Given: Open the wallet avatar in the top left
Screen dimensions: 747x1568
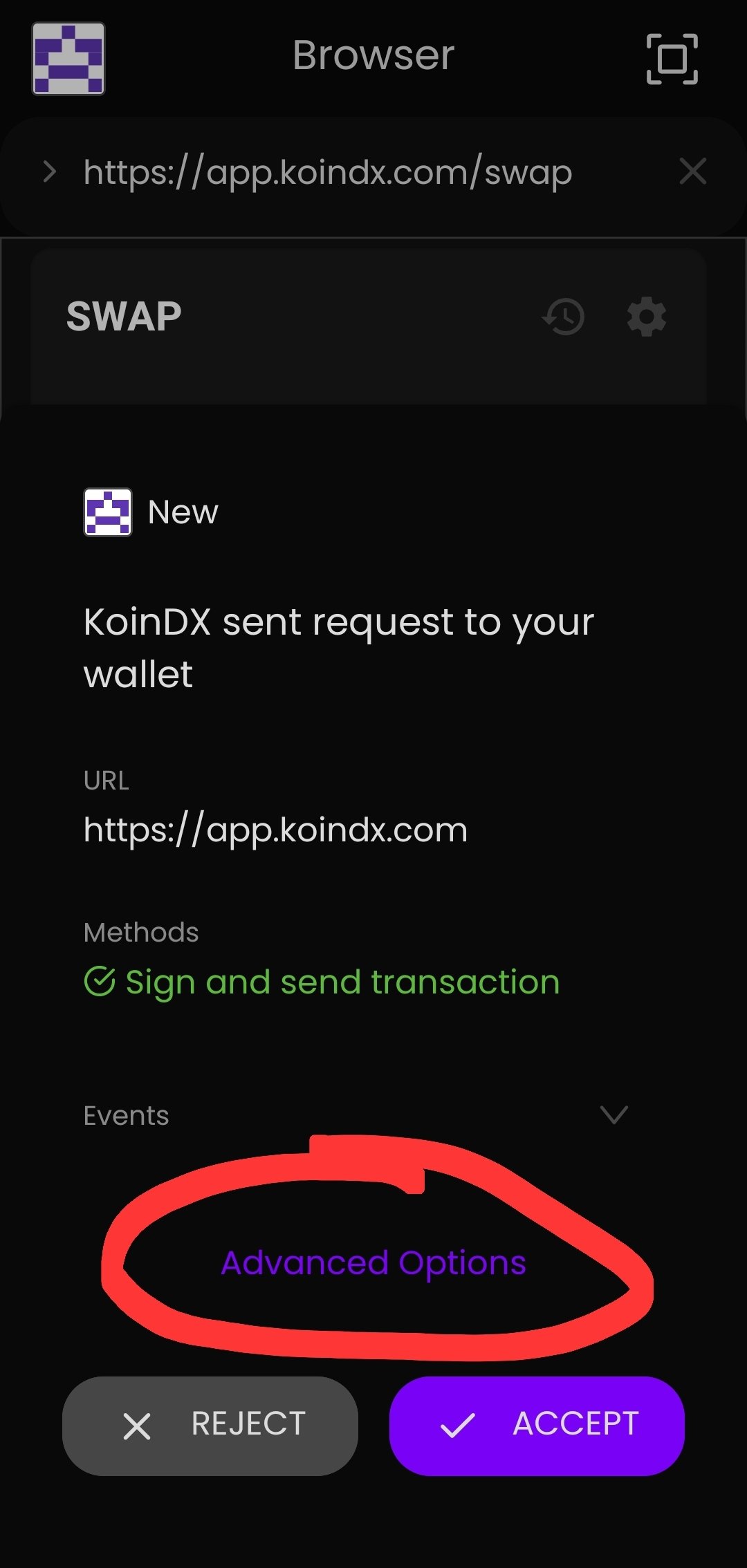Looking at the screenshot, I should point(68,59).
